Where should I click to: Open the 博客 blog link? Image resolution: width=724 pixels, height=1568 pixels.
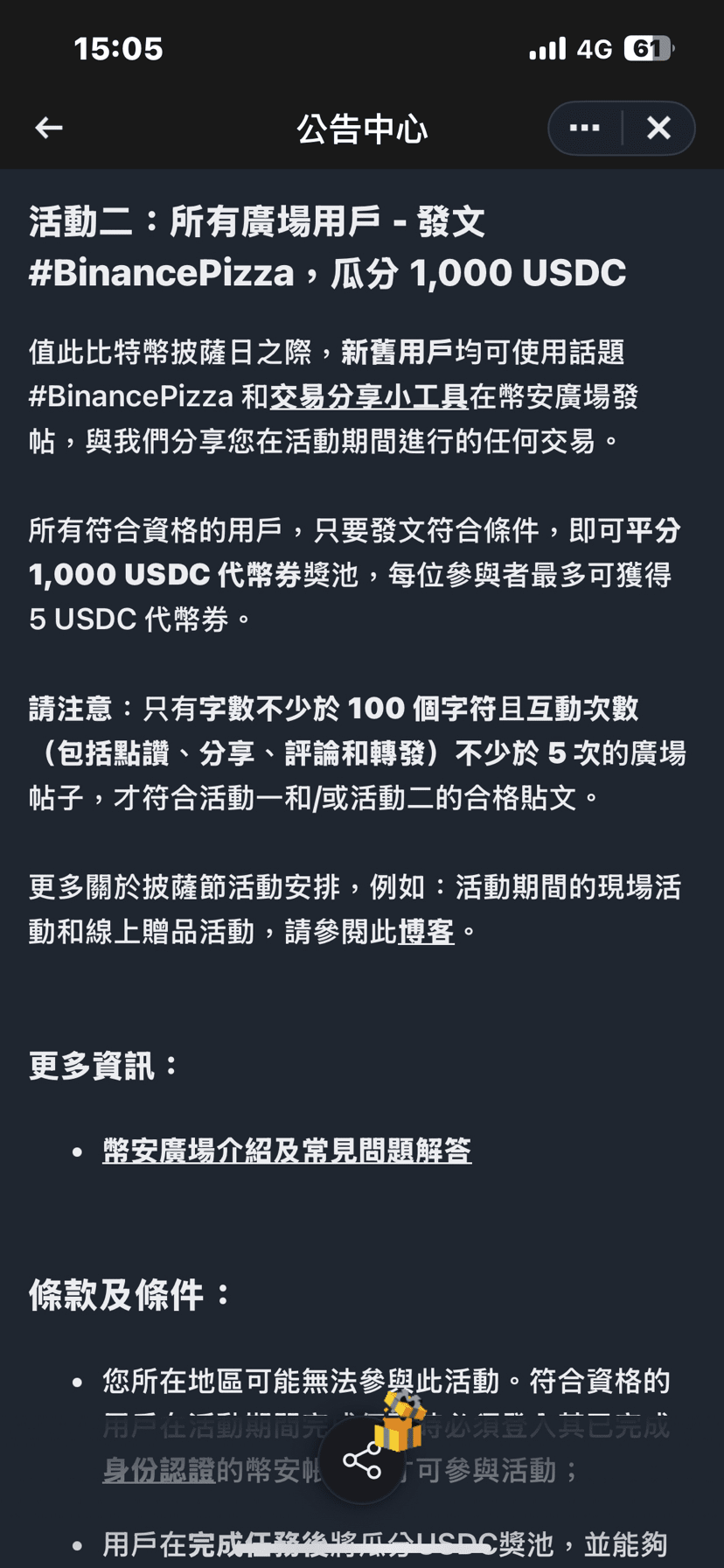point(426,932)
